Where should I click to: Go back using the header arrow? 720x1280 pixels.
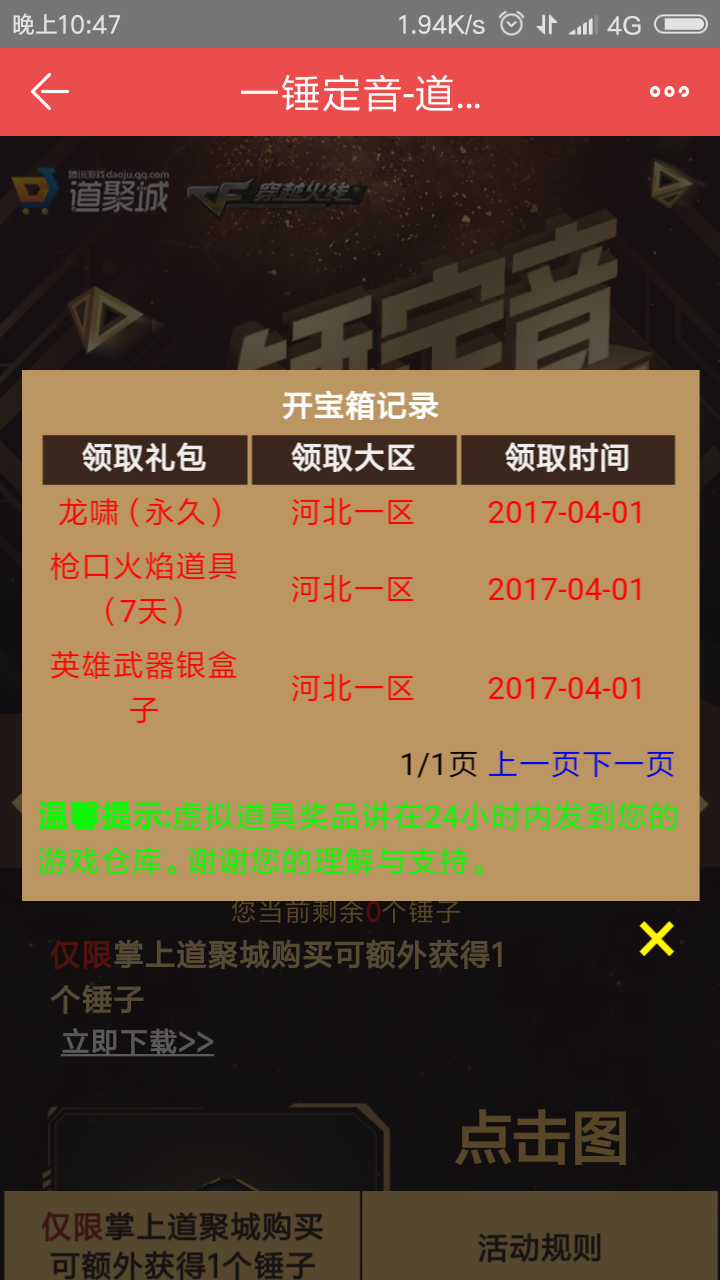click(x=50, y=92)
